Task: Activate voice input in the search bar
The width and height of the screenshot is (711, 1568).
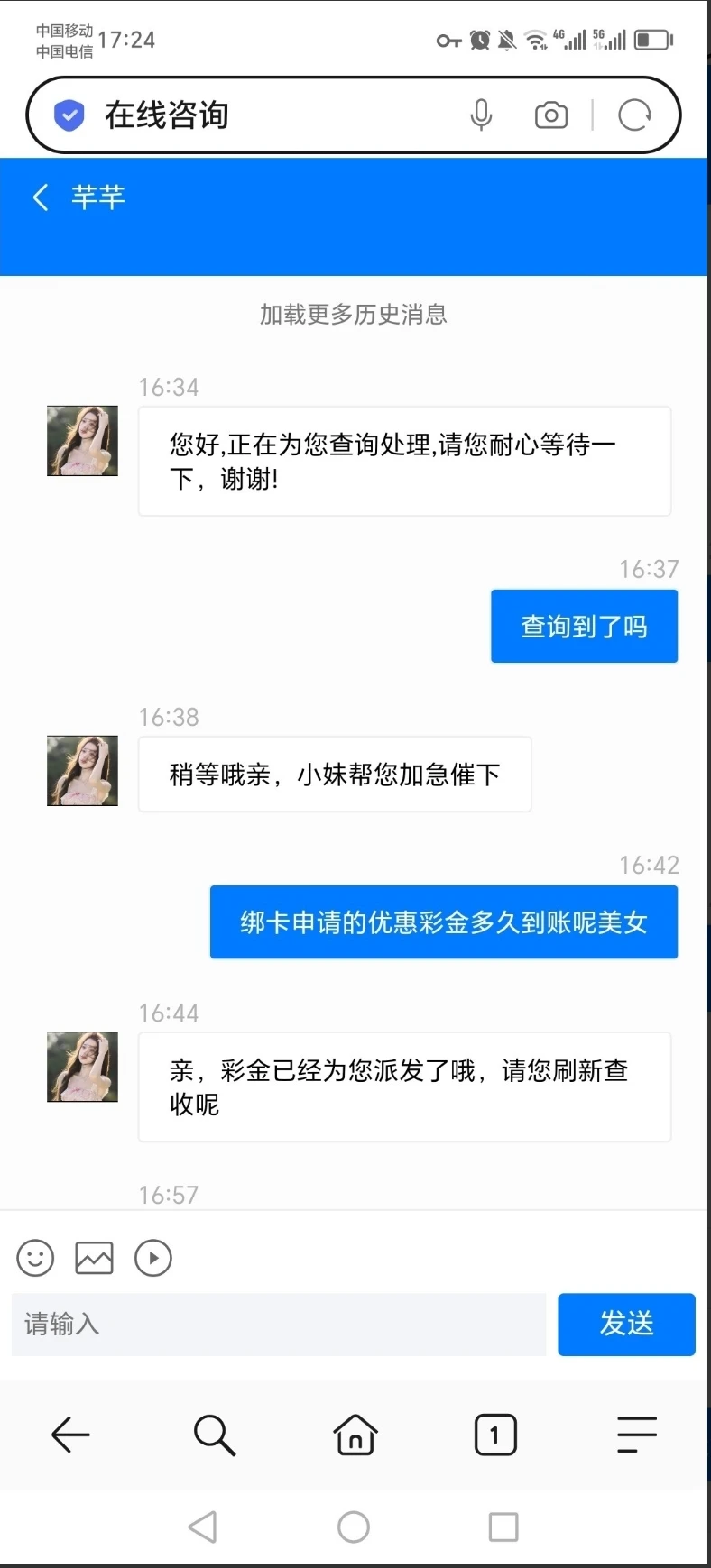Action: 481,115
